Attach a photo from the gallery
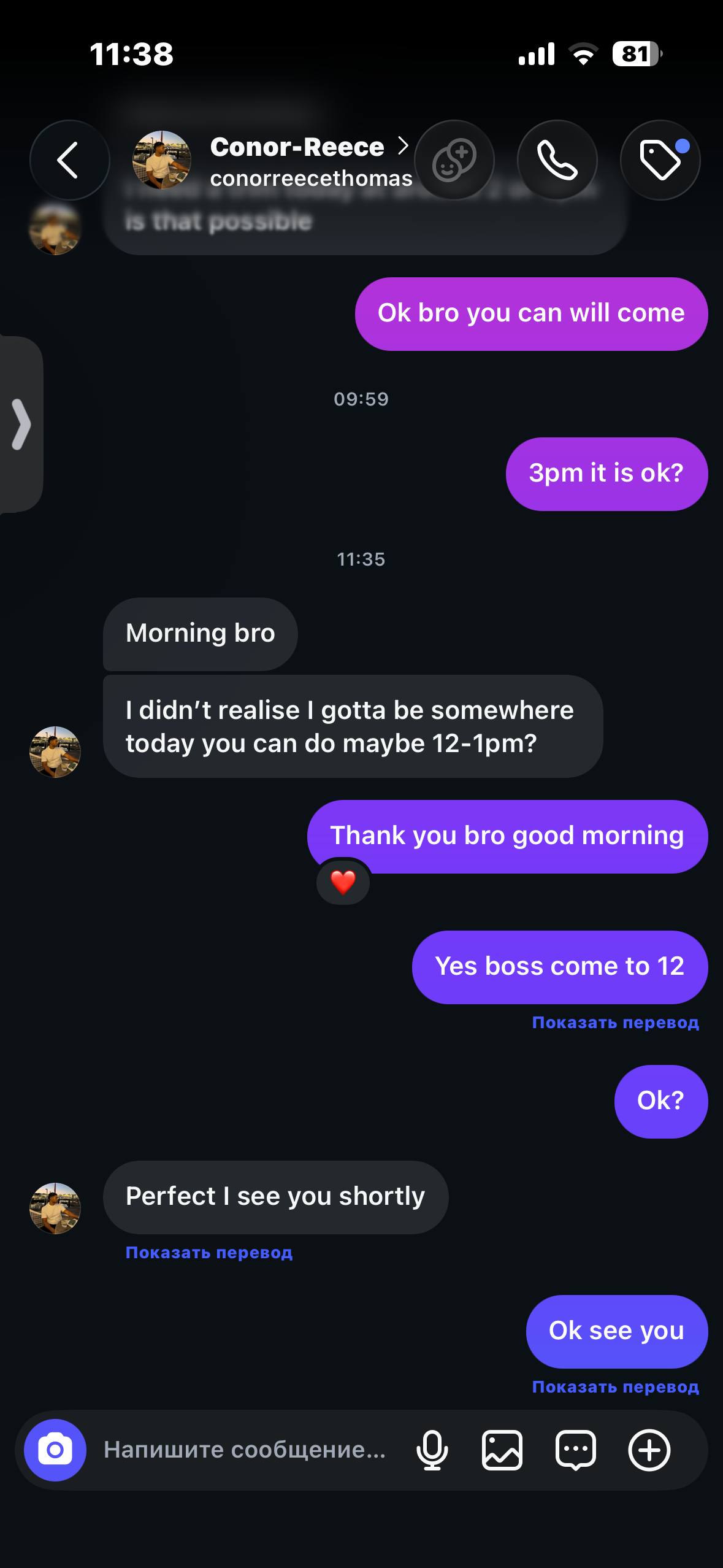 [x=502, y=1450]
